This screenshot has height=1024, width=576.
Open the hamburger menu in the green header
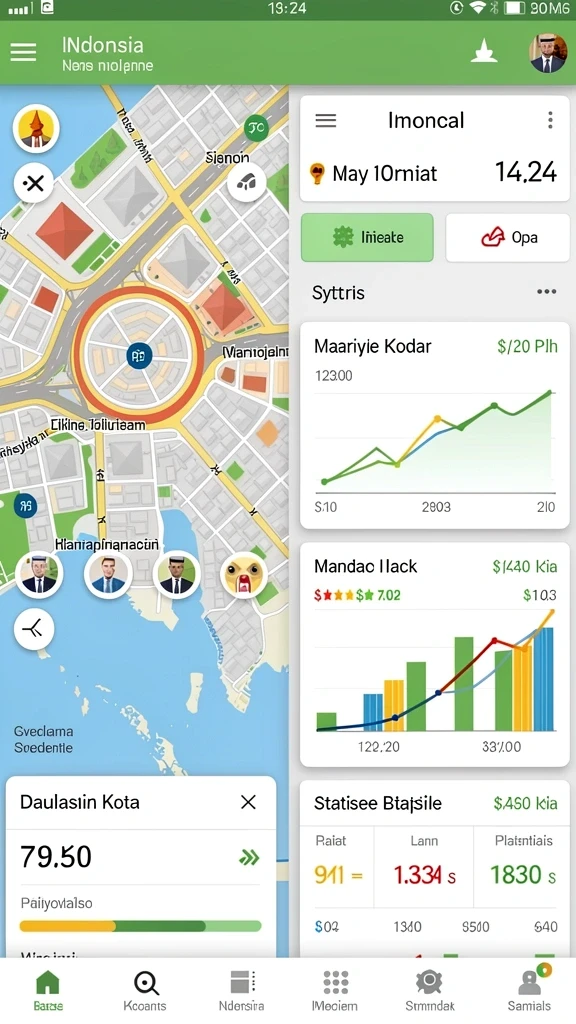[24, 52]
